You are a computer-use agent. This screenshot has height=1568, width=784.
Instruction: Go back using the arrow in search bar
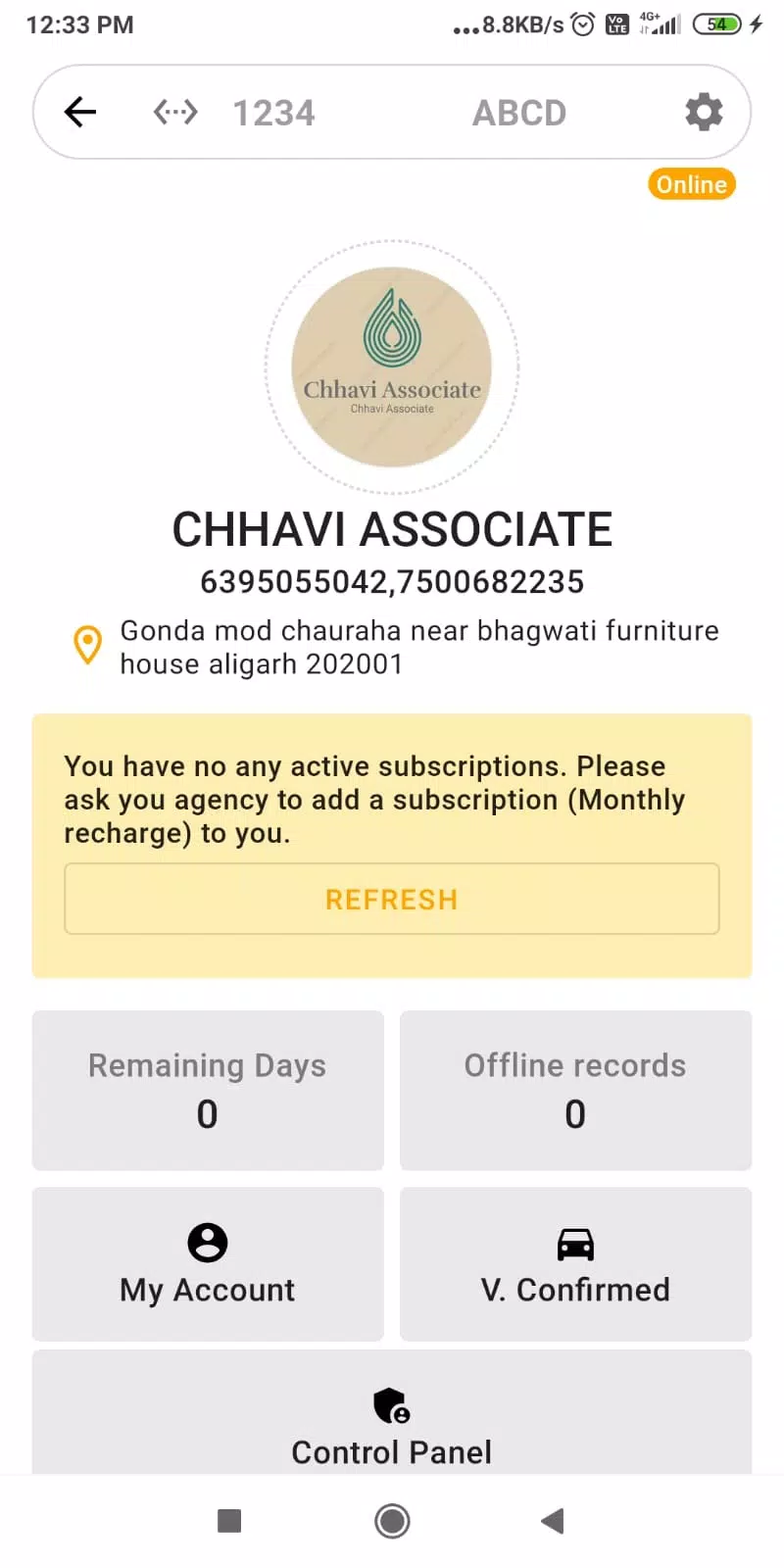pyautogui.click(x=80, y=113)
